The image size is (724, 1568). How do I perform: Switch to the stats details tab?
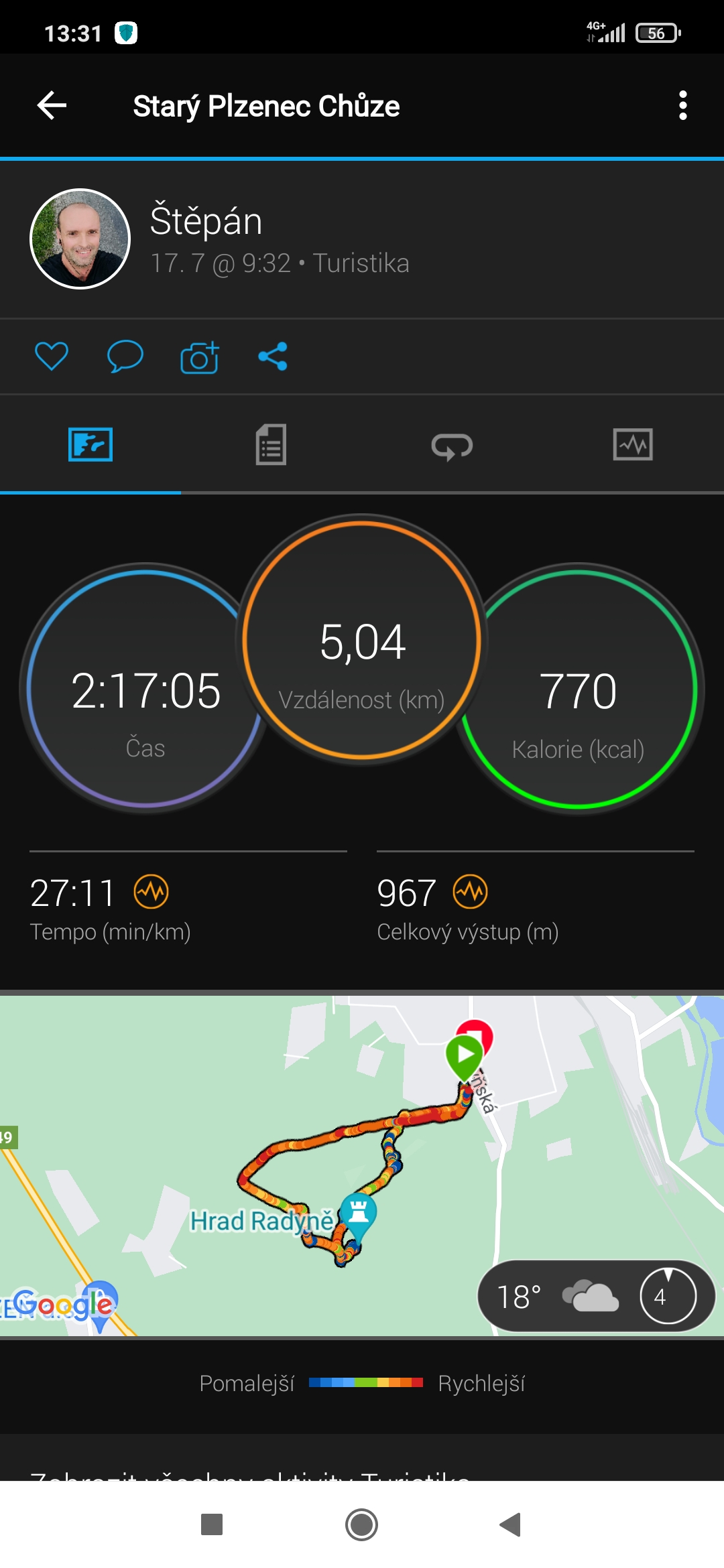(x=271, y=444)
